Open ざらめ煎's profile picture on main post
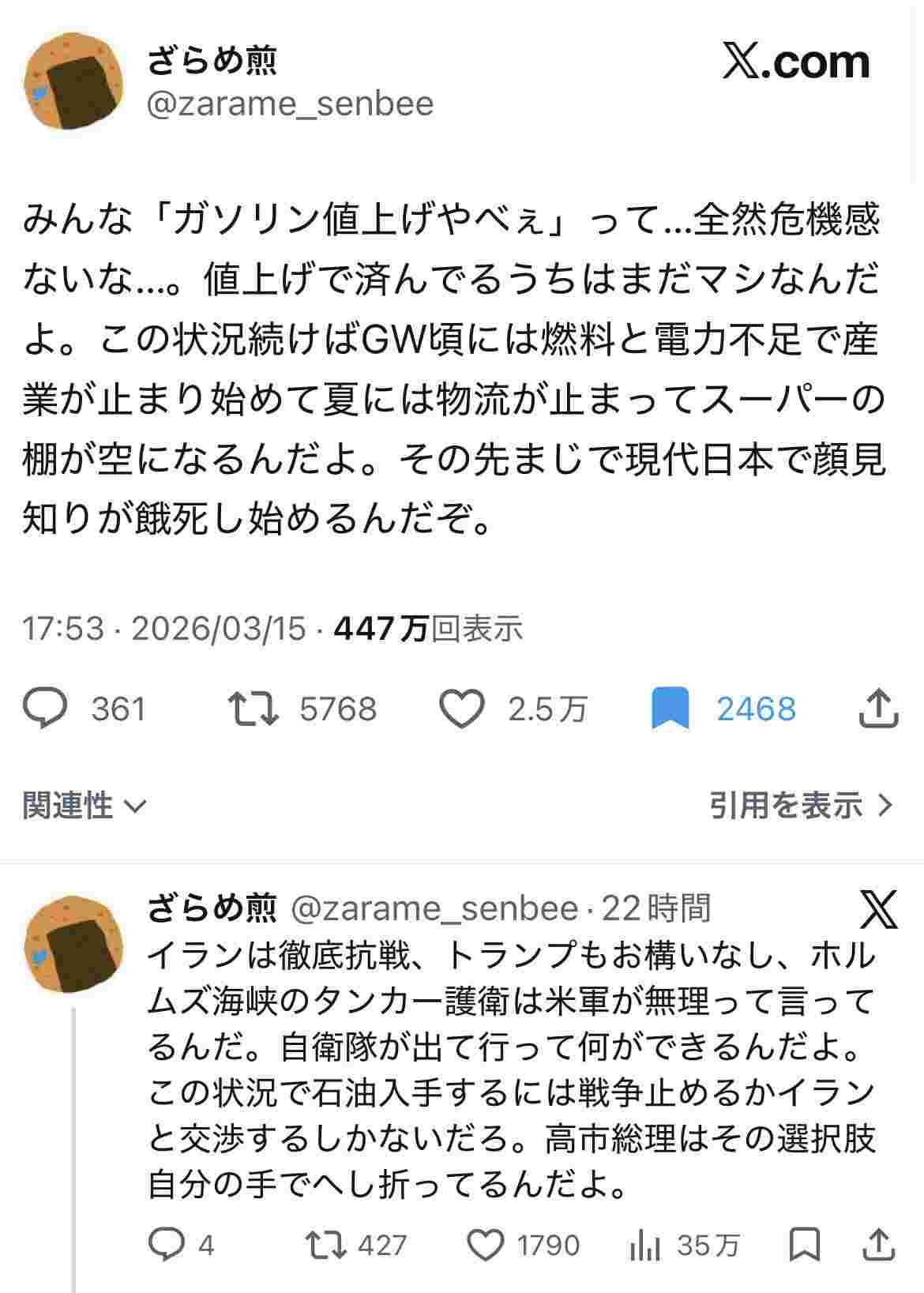The height and width of the screenshot is (1293, 924). click(x=74, y=80)
